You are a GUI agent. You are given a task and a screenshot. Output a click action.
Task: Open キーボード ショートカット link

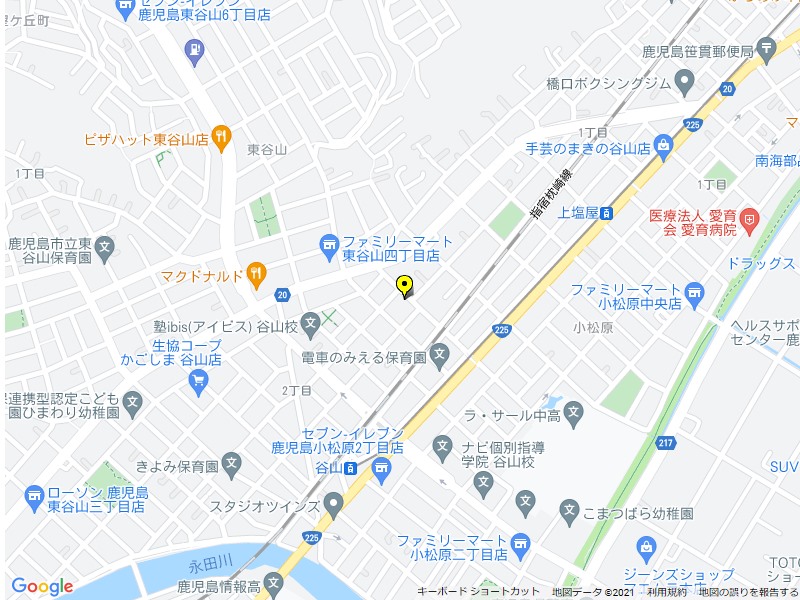pos(478,592)
